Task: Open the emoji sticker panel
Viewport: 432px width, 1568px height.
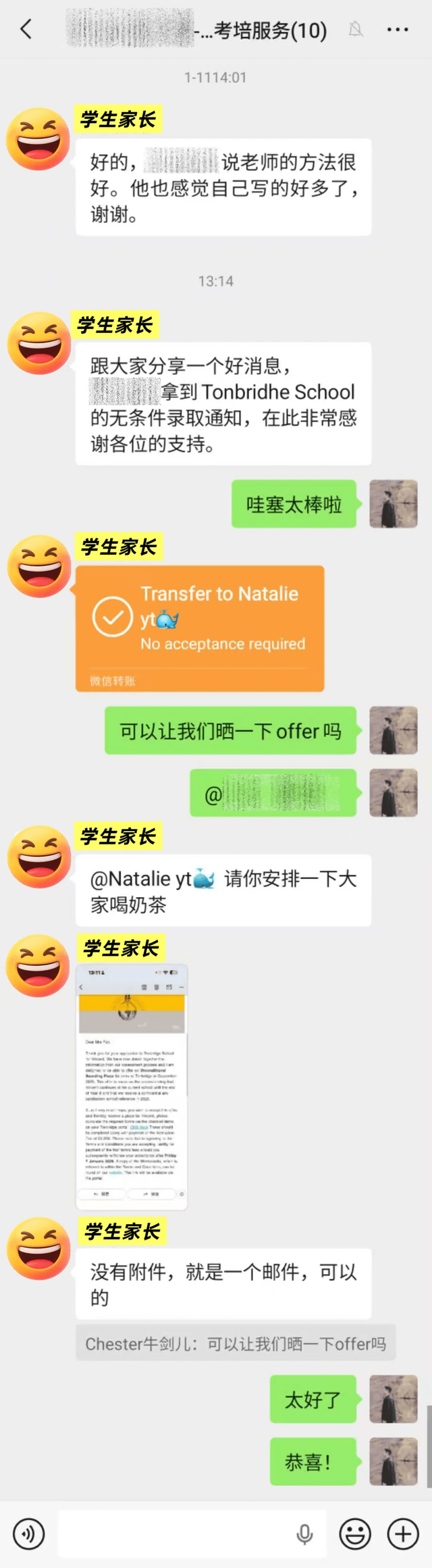Action: pyautogui.click(x=354, y=1534)
